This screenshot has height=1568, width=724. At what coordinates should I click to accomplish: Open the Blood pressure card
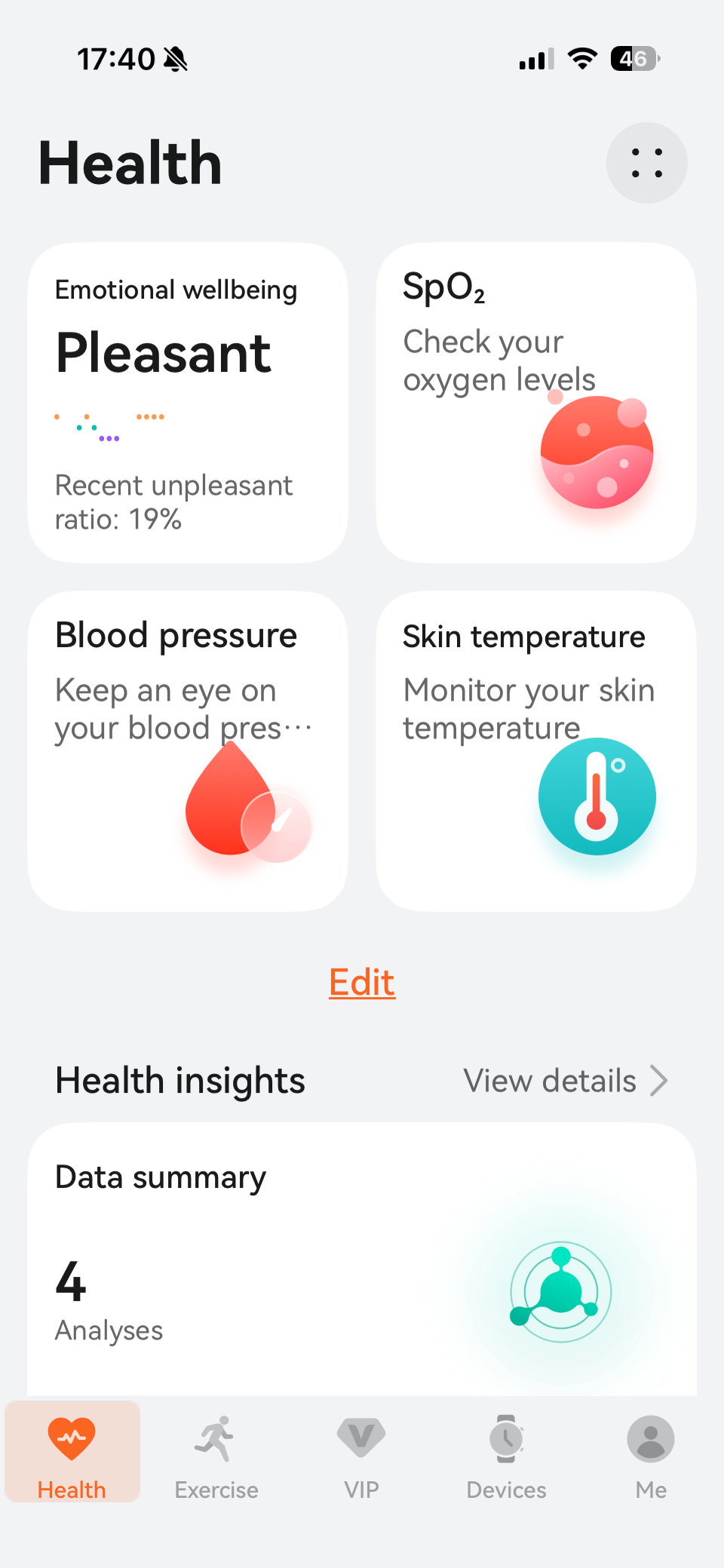point(188,751)
